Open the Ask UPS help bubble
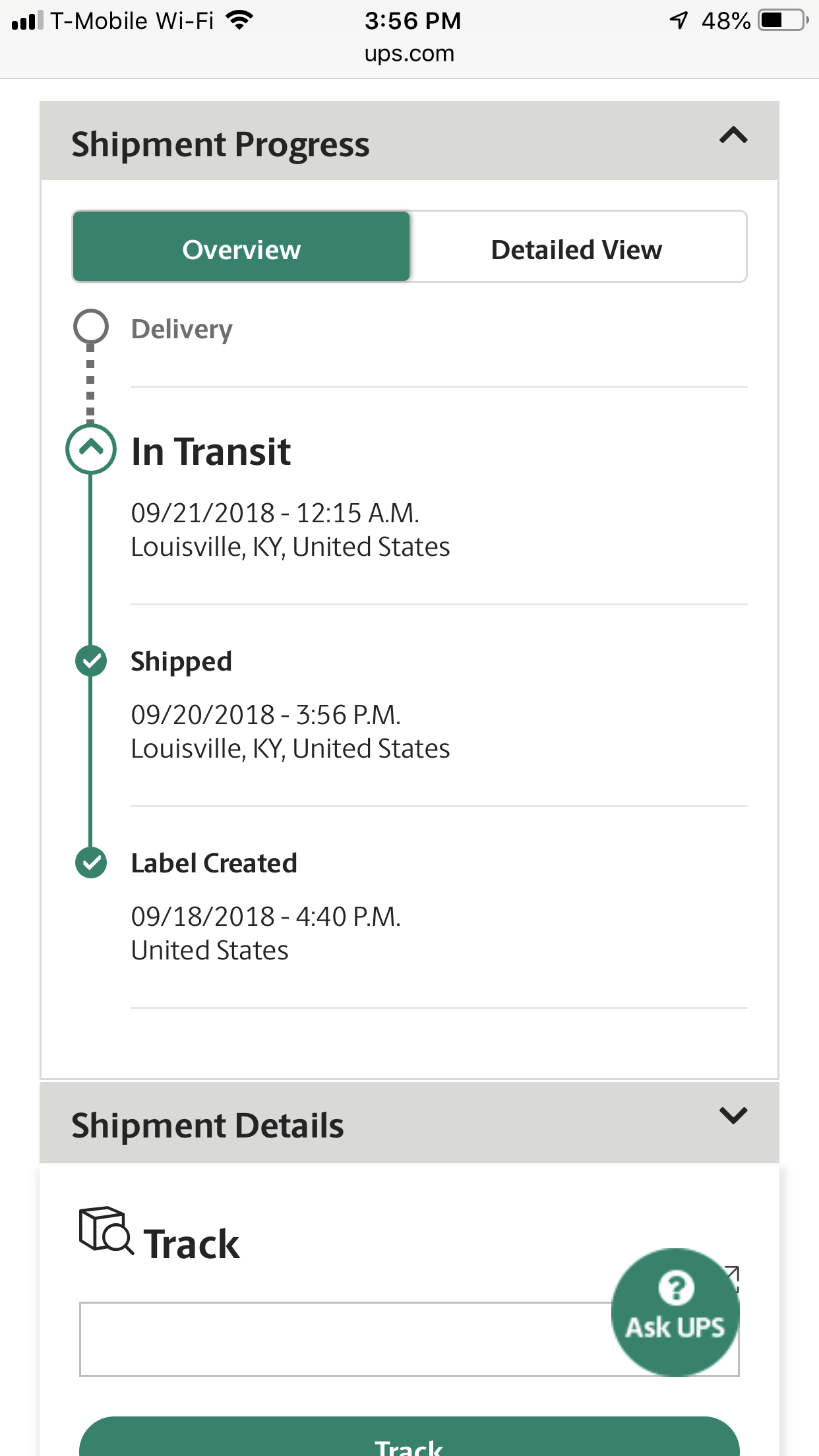This screenshot has height=1456, width=819. (x=675, y=1312)
